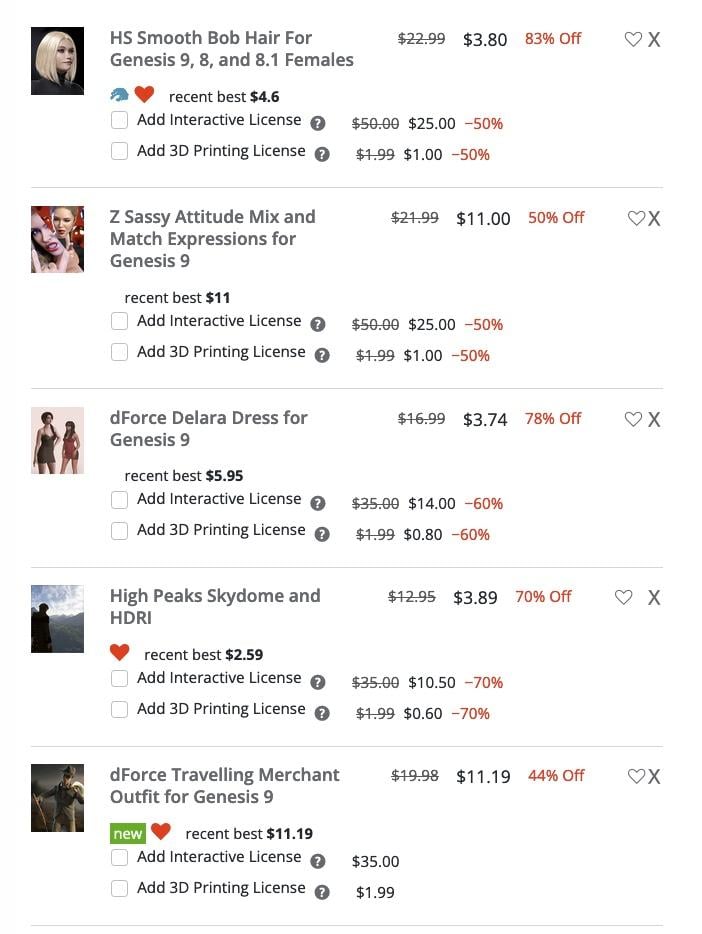The image size is (702, 934).
Task: Check Interactive License for Delara Dress
Action: point(120,499)
